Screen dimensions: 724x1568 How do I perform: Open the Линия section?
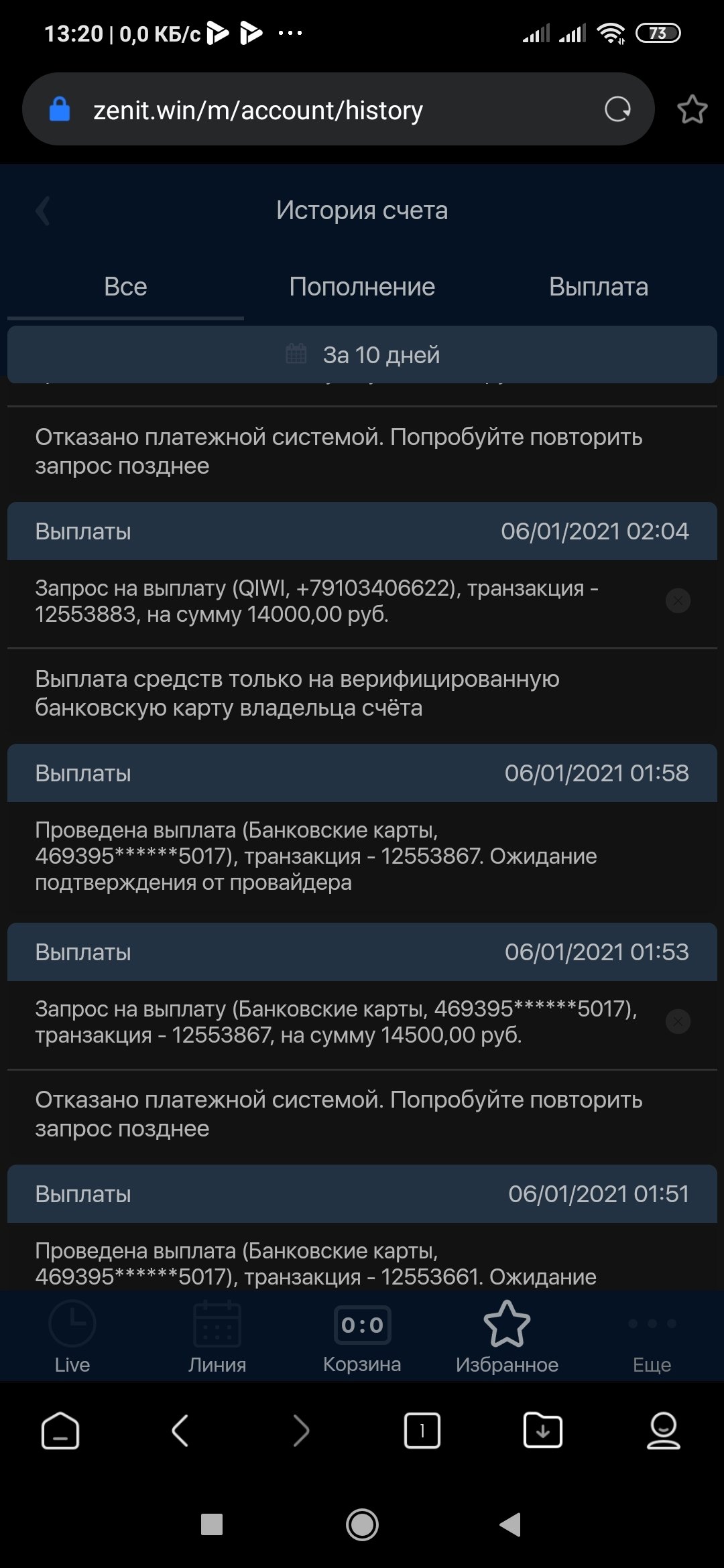click(x=217, y=1336)
